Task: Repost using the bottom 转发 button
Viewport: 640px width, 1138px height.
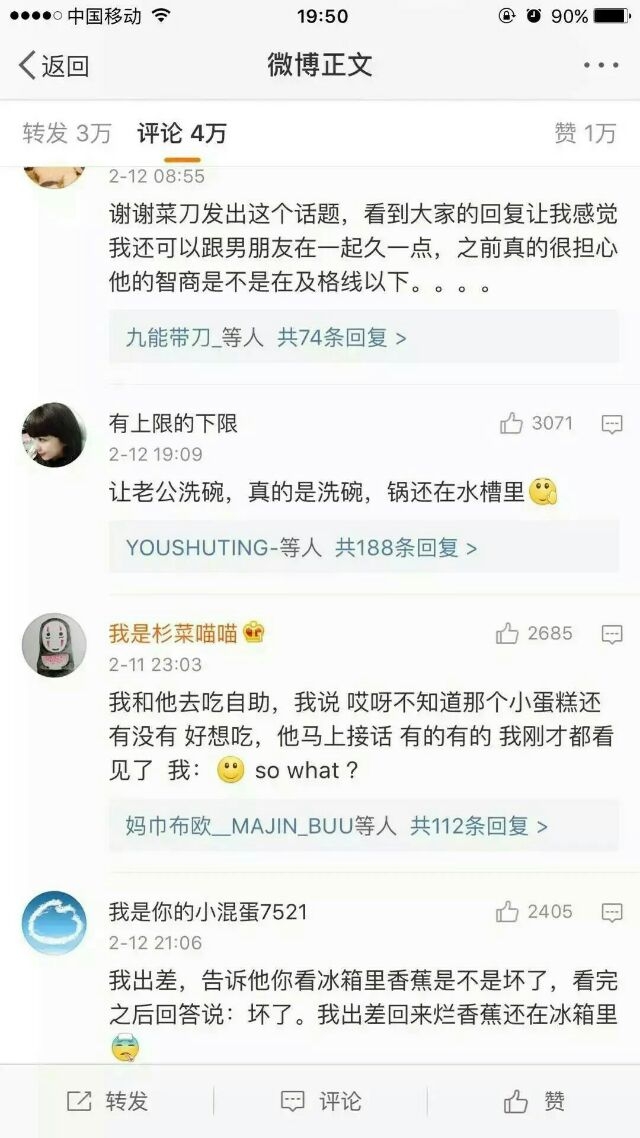Action: (107, 1101)
